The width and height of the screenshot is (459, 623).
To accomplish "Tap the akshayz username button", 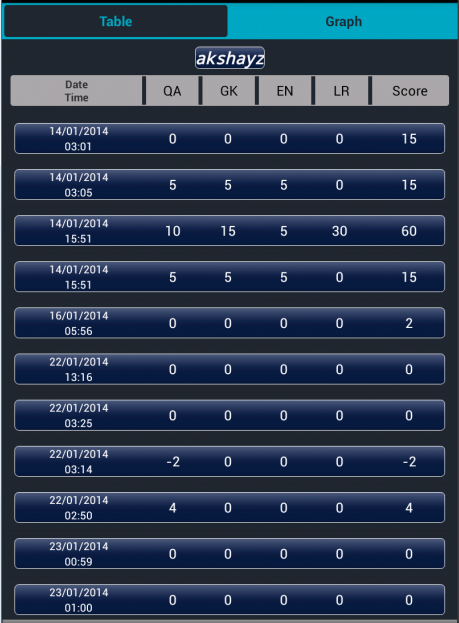I will (230, 58).
